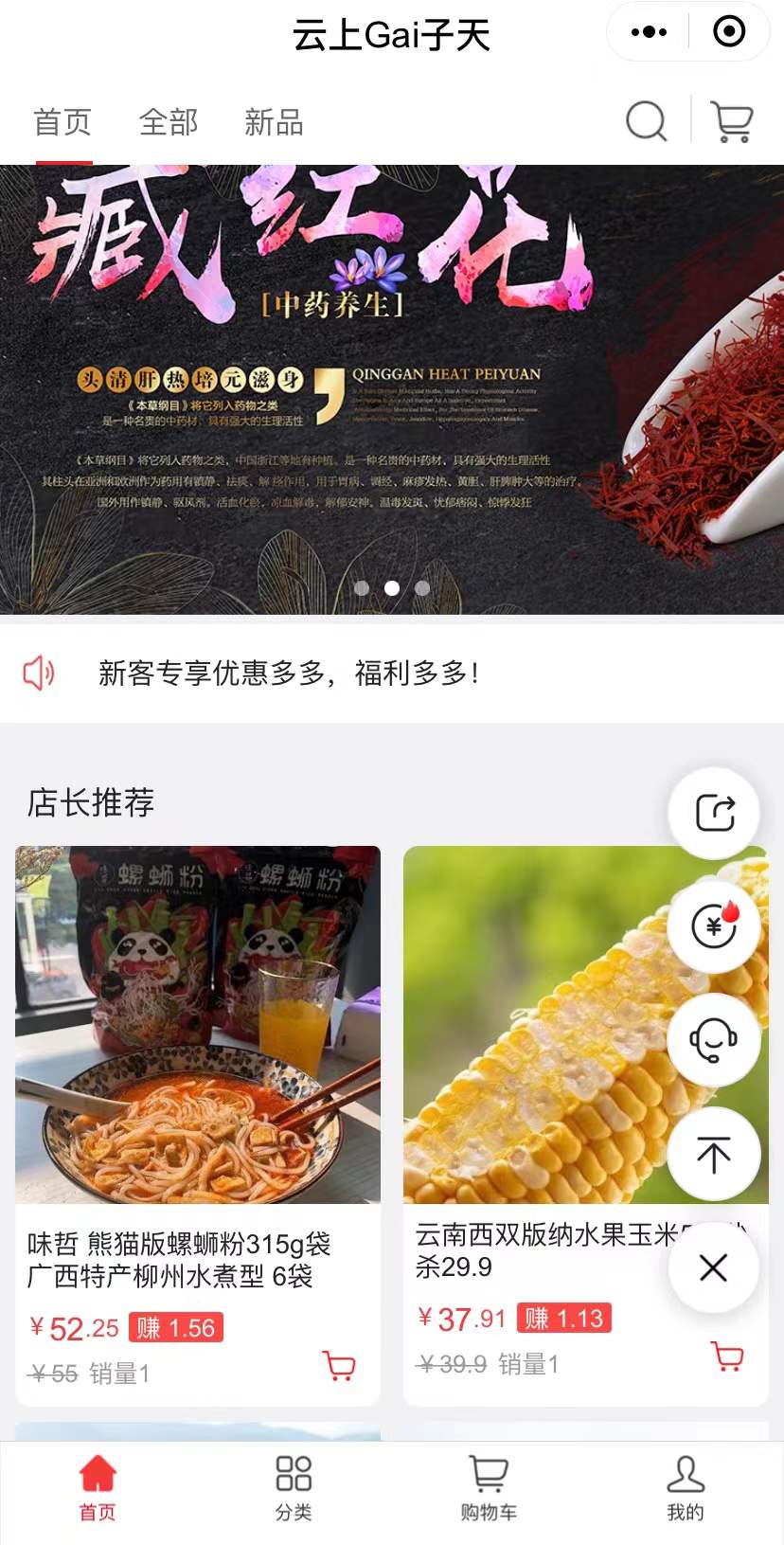Switch to the 新品 top tab
The height and width of the screenshot is (1545, 784).
(274, 122)
